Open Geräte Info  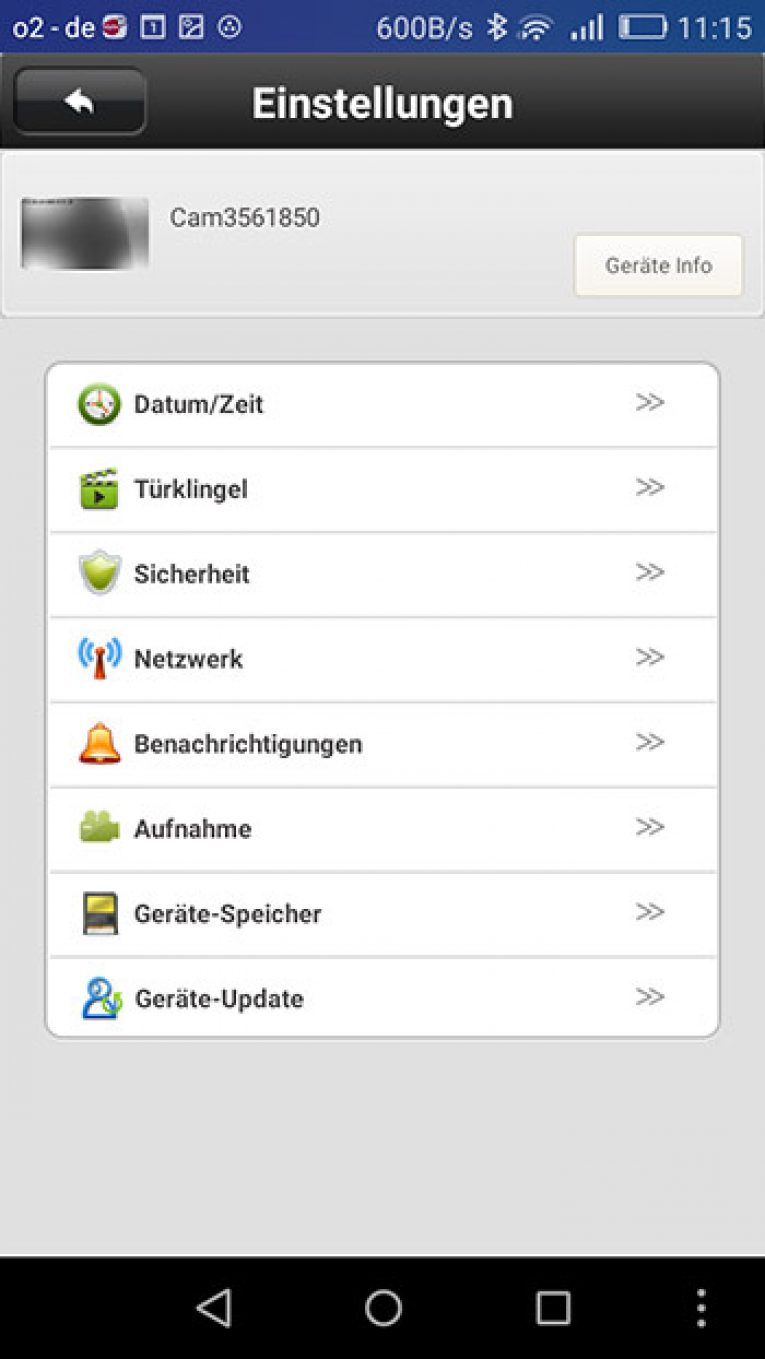[x=658, y=266]
